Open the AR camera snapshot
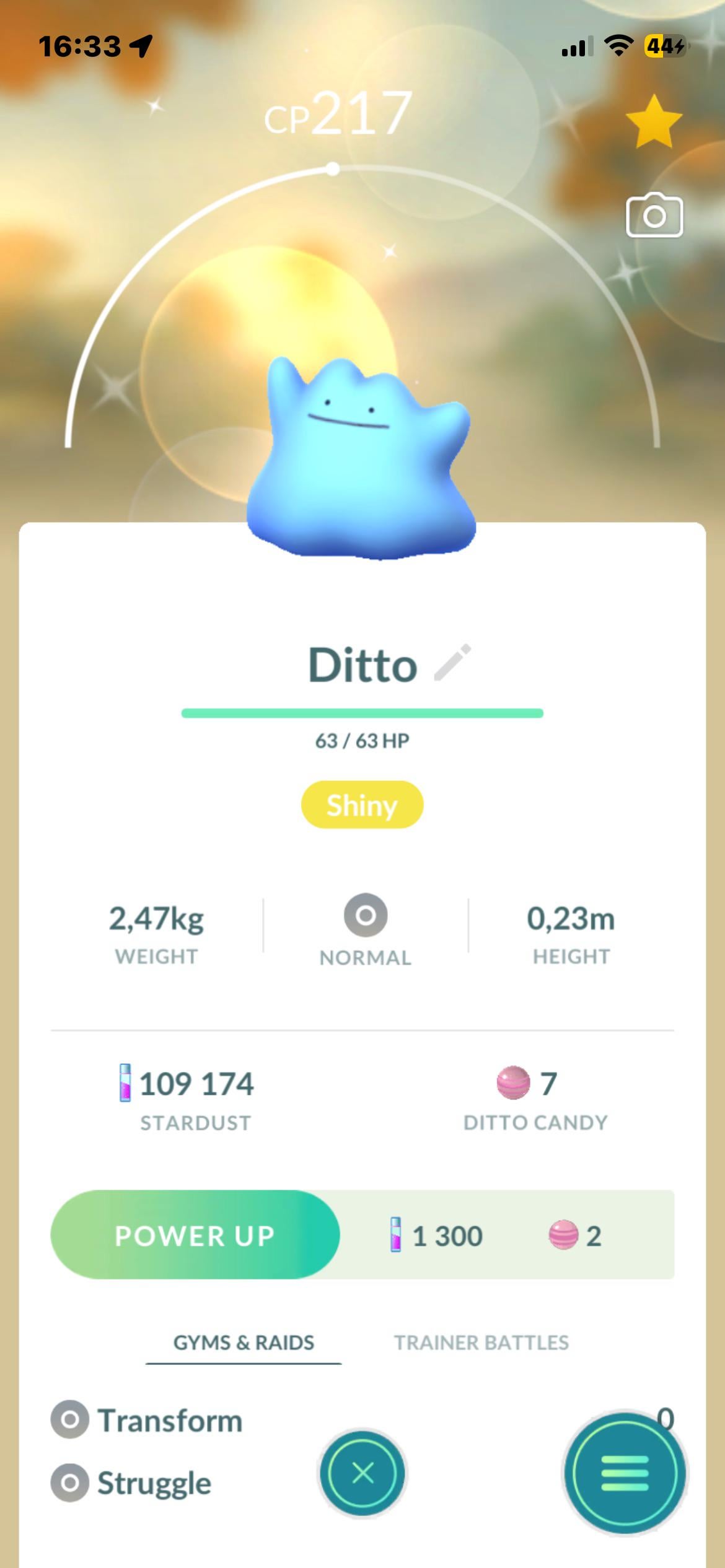725x1568 pixels. [x=654, y=216]
